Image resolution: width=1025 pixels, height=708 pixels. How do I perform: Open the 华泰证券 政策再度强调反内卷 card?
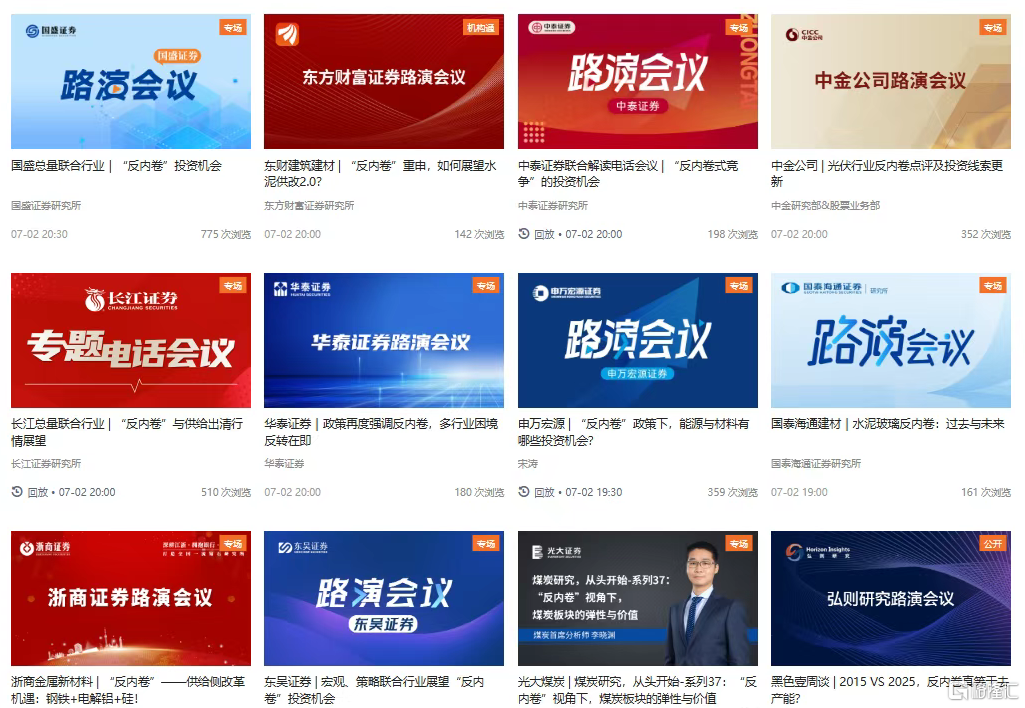pyautogui.click(x=384, y=341)
